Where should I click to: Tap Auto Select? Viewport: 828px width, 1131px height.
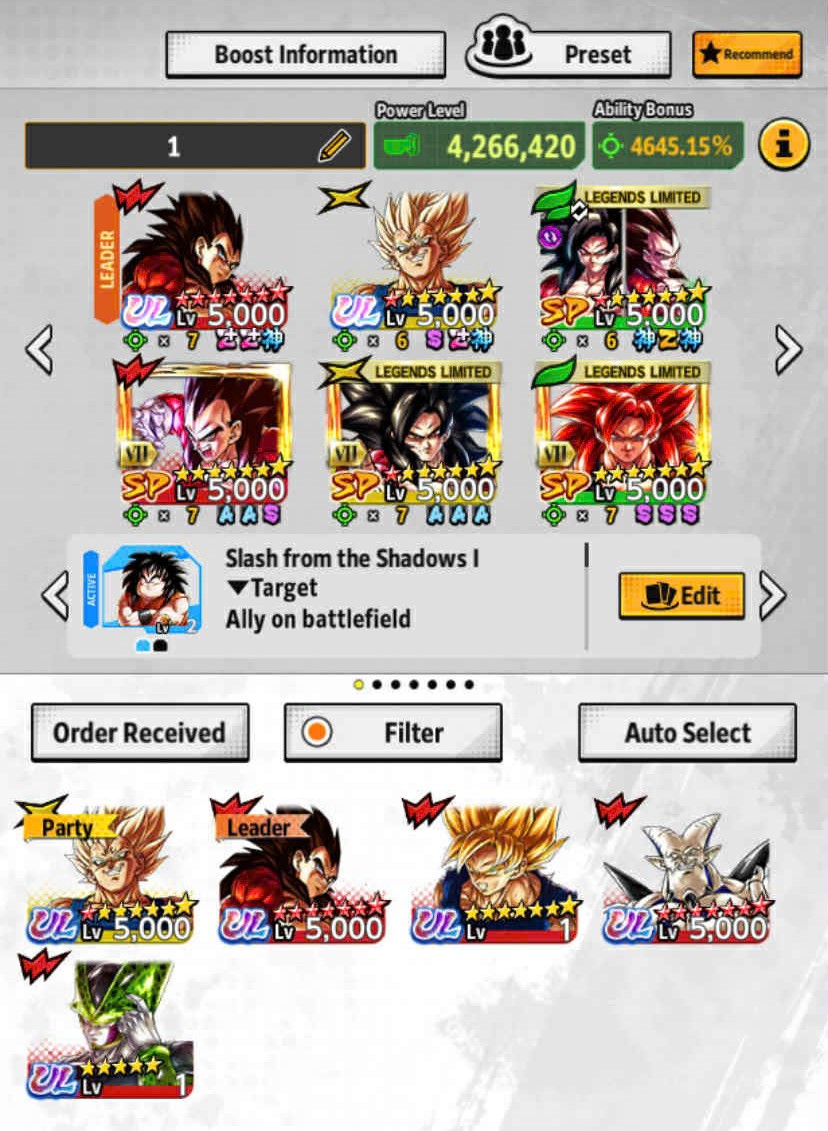[687, 733]
